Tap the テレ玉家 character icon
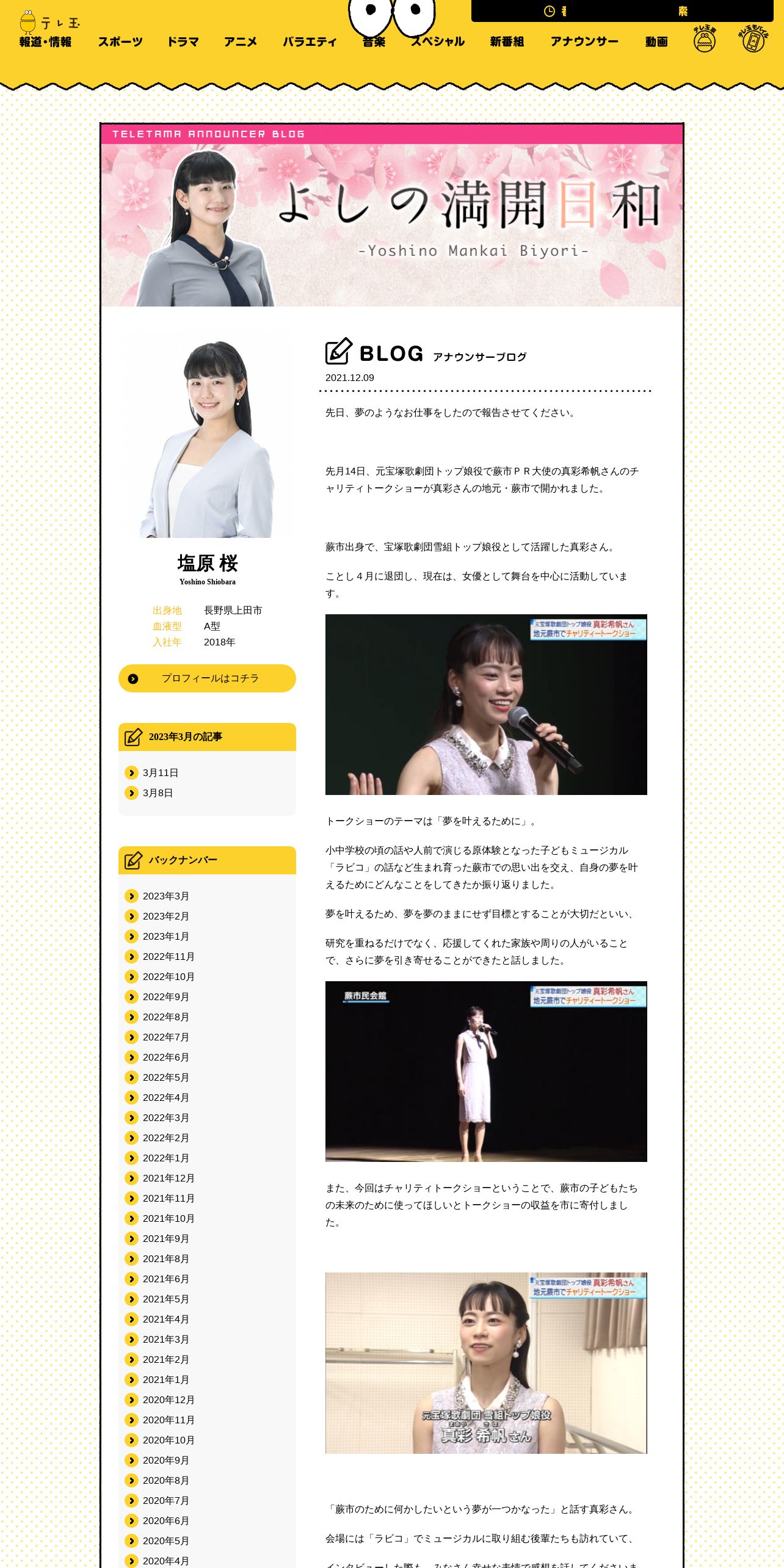Viewport: 784px width, 1568px height. click(704, 39)
